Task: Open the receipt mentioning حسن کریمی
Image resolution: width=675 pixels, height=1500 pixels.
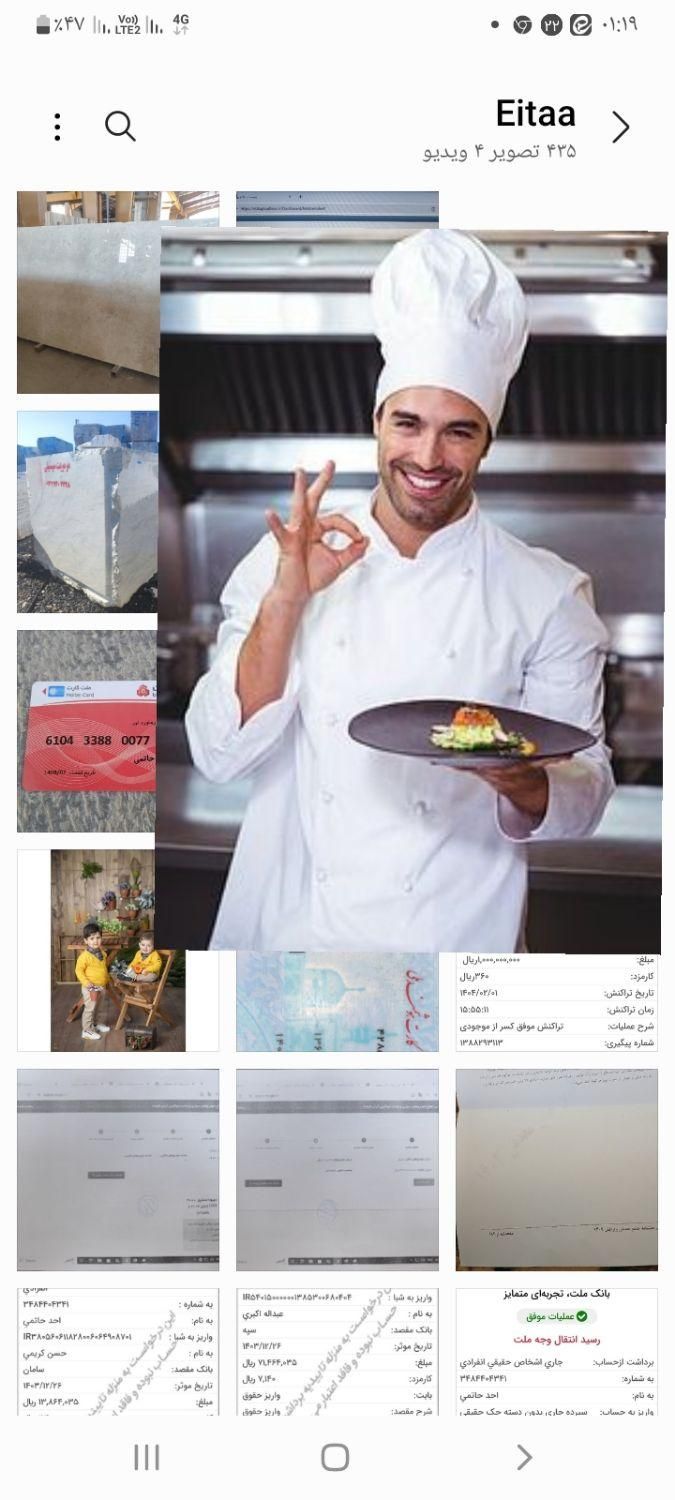Action: [118, 1350]
